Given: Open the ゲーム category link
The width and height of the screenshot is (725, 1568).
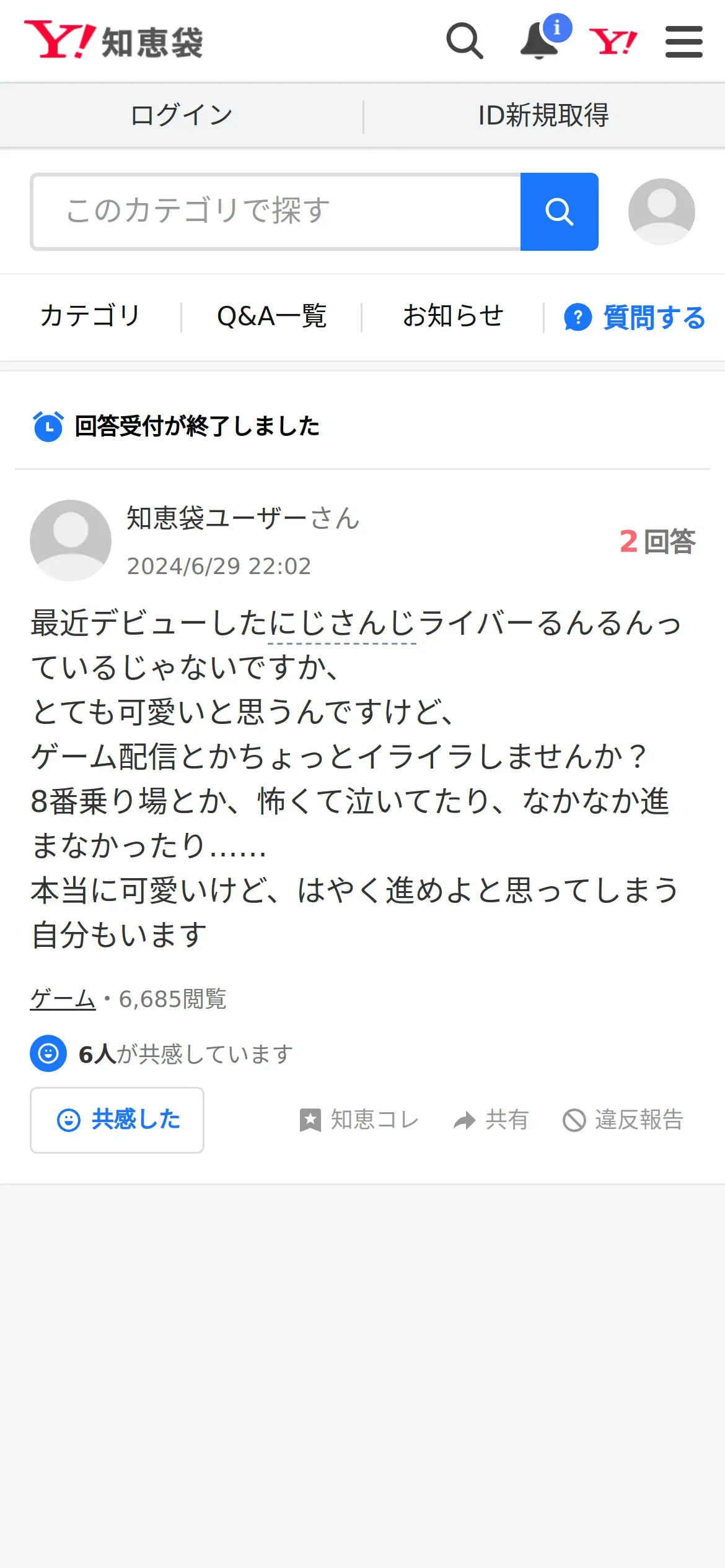Looking at the screenshot, I should coord(63,999).
